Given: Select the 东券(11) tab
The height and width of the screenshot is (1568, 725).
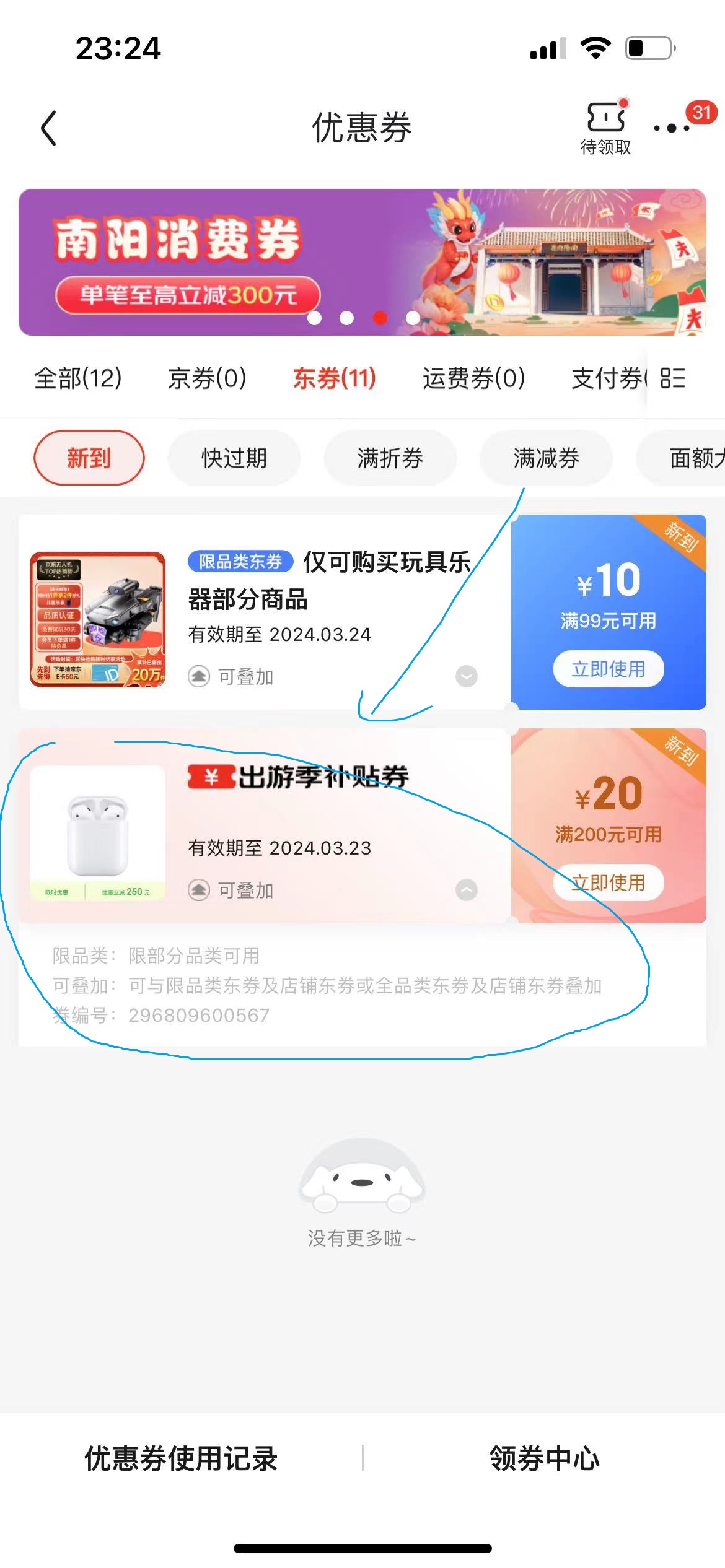Looking at the screenshot, I should pos(335,378).
